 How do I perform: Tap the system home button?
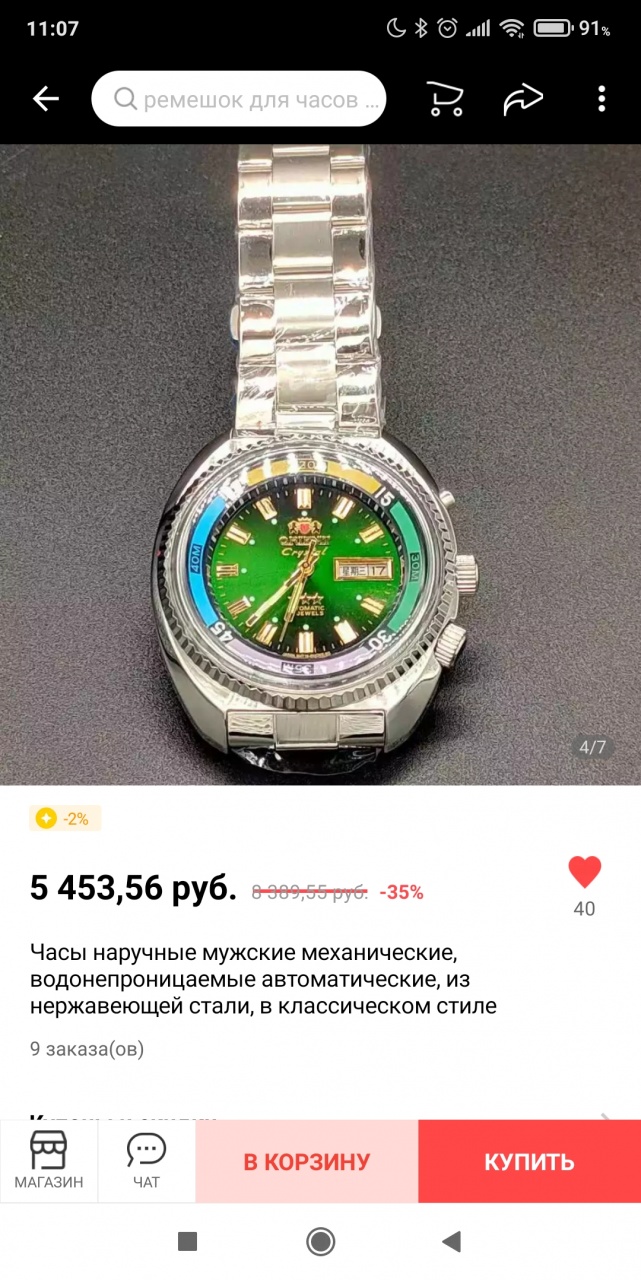(320, 1242)
